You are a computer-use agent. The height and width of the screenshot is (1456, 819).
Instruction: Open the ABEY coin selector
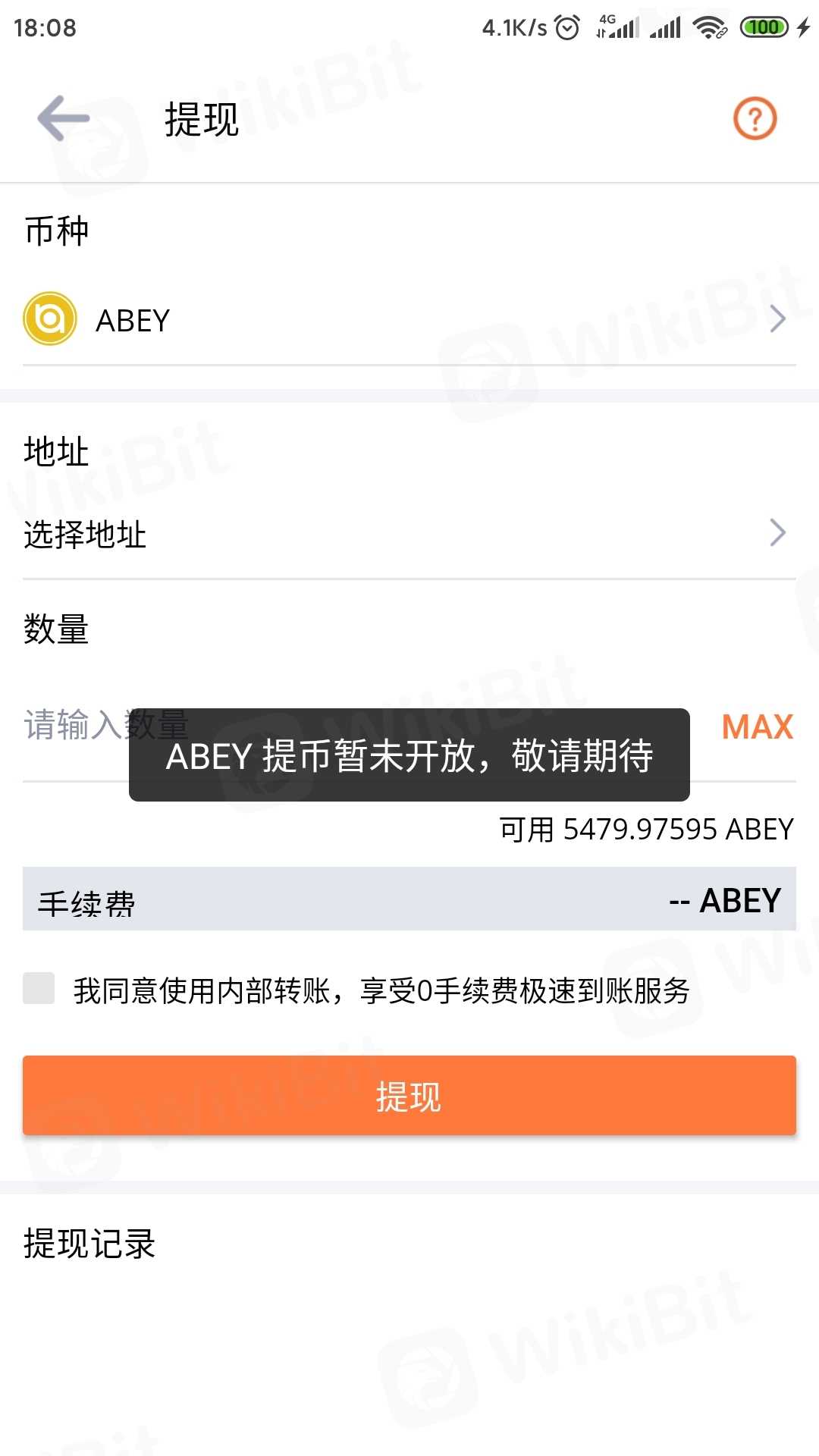click(x=409, y=320)
